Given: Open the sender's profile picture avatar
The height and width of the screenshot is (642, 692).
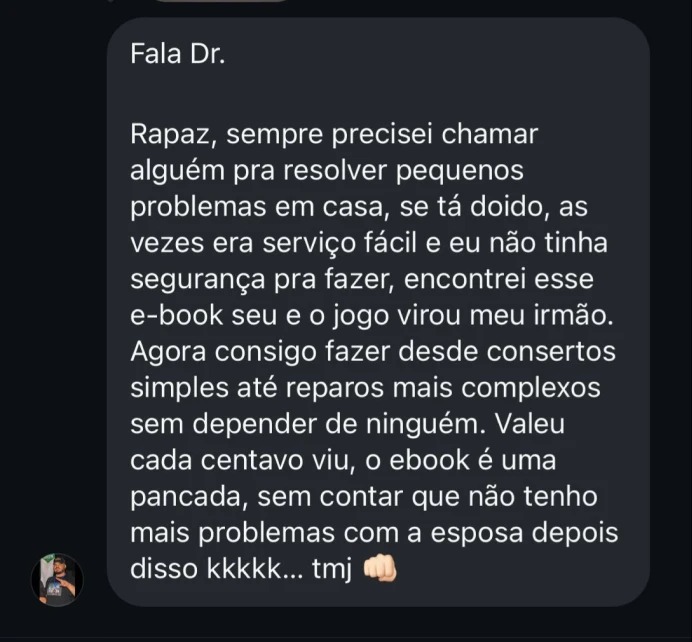Looking at the screenshot, I should (x=57, y=579).
